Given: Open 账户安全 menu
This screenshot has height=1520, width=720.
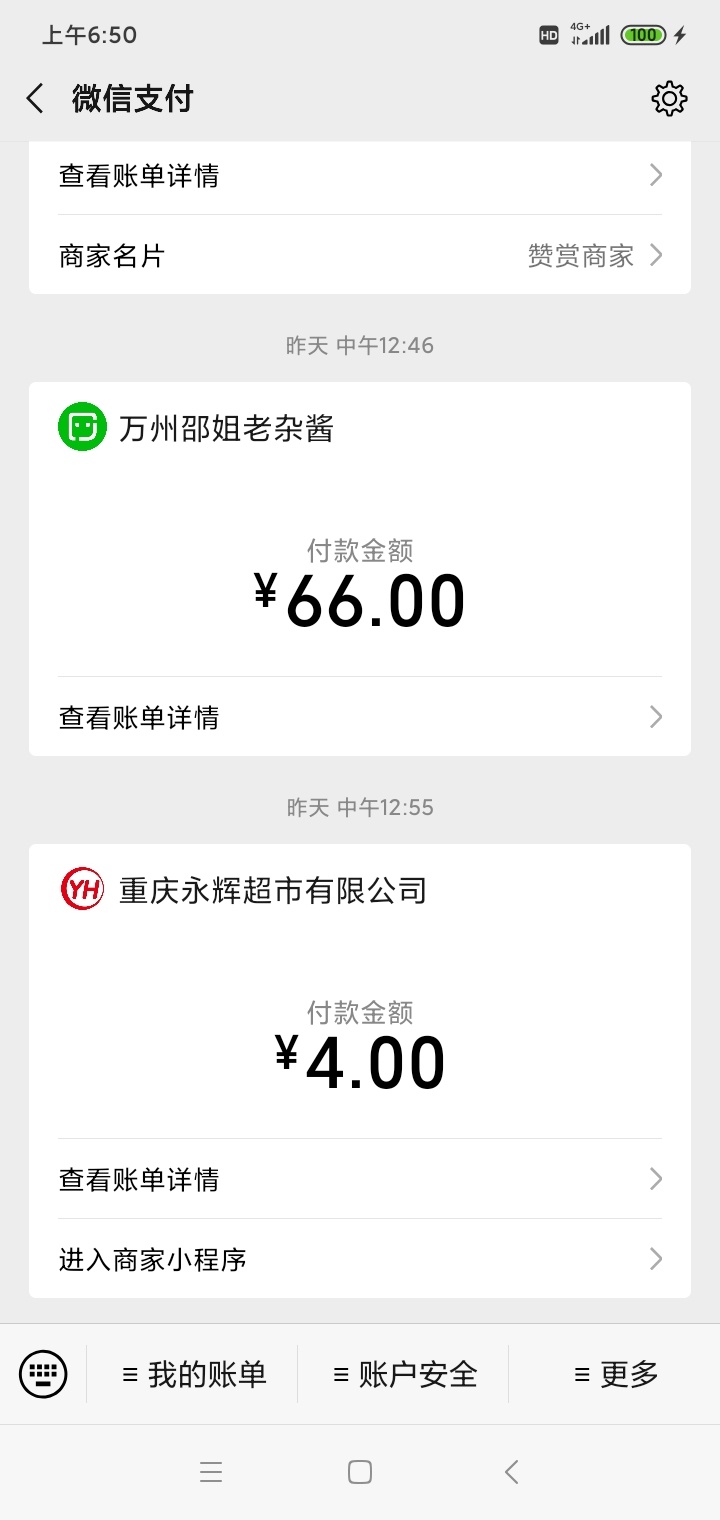Looking at the screenshot, I should [x=404, y=1374].
